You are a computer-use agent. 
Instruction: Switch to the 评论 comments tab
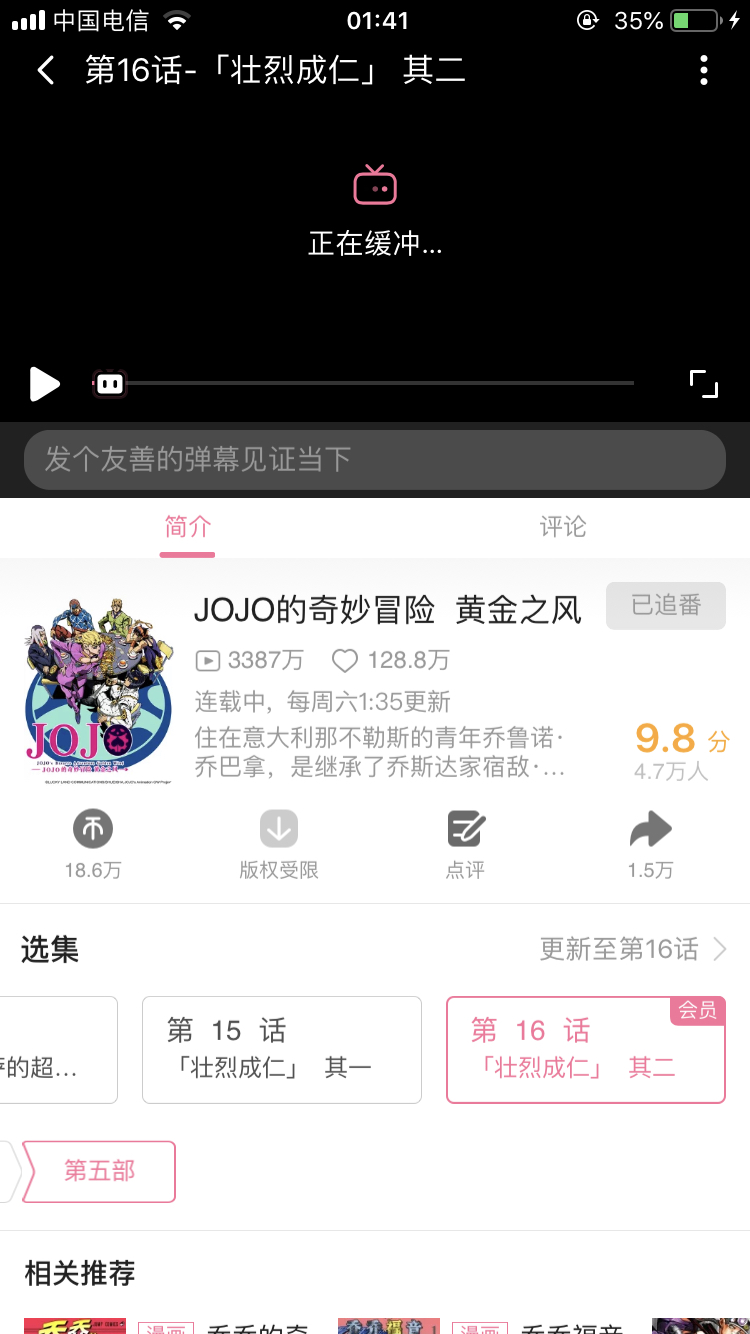[x=563, y=527]
